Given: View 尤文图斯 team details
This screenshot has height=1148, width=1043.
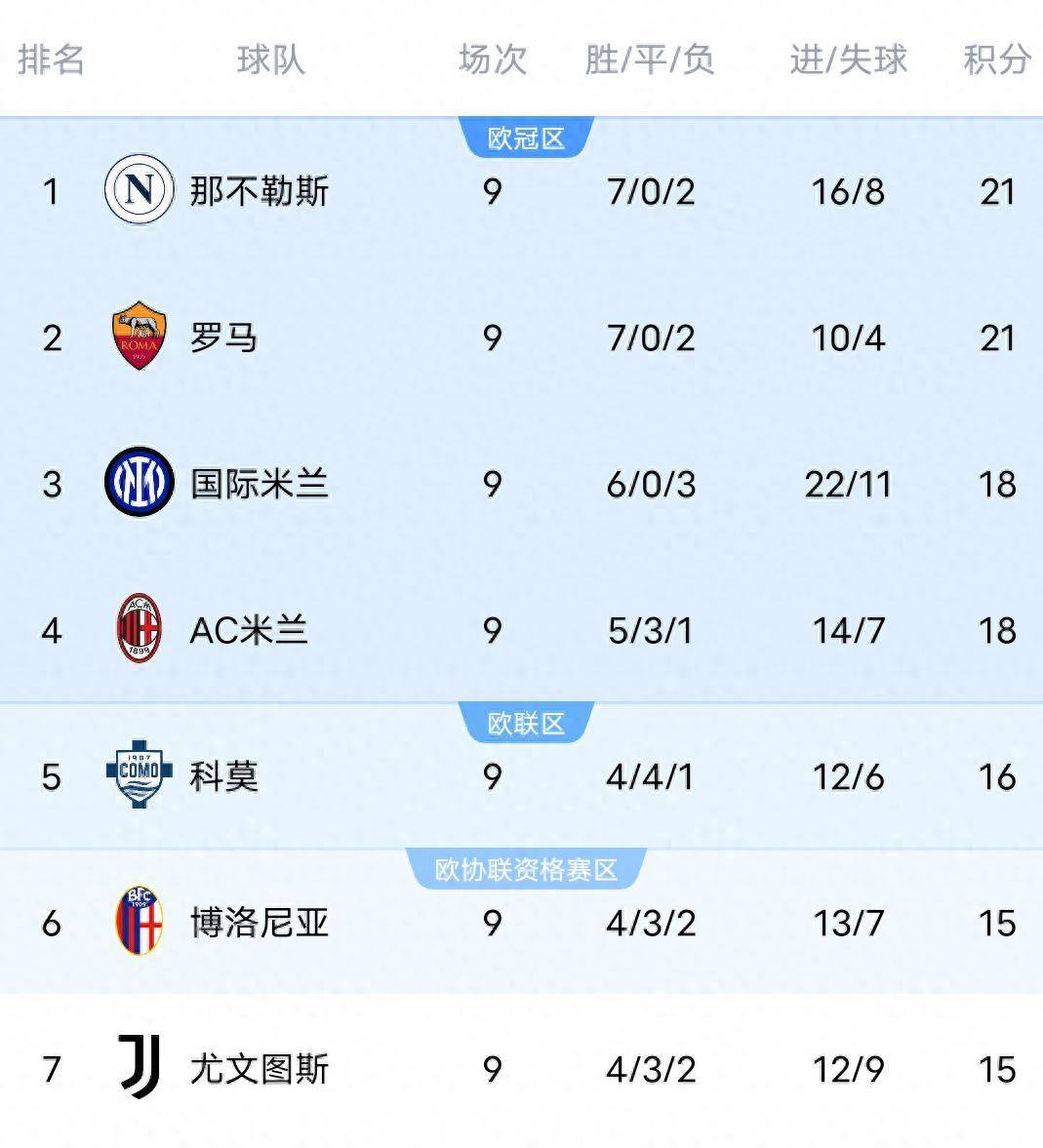Looking at the screenshot, I should [259, 1069].
